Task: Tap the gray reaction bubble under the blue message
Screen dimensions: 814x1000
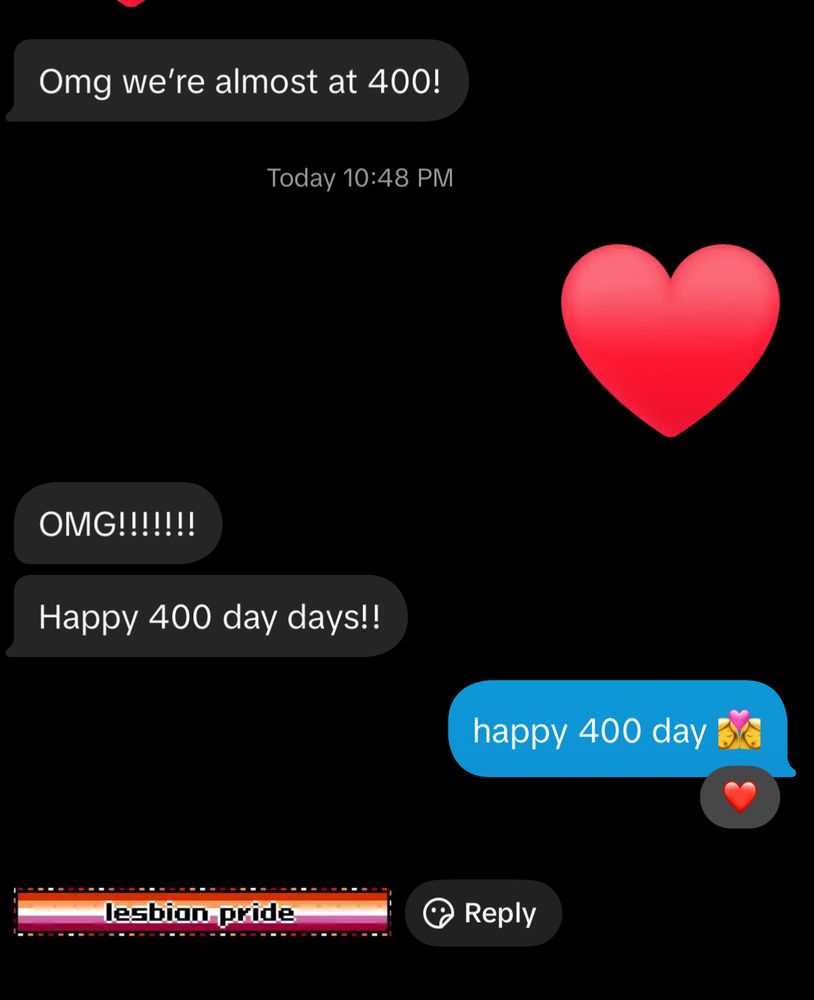Action: [x=740, y=797]
